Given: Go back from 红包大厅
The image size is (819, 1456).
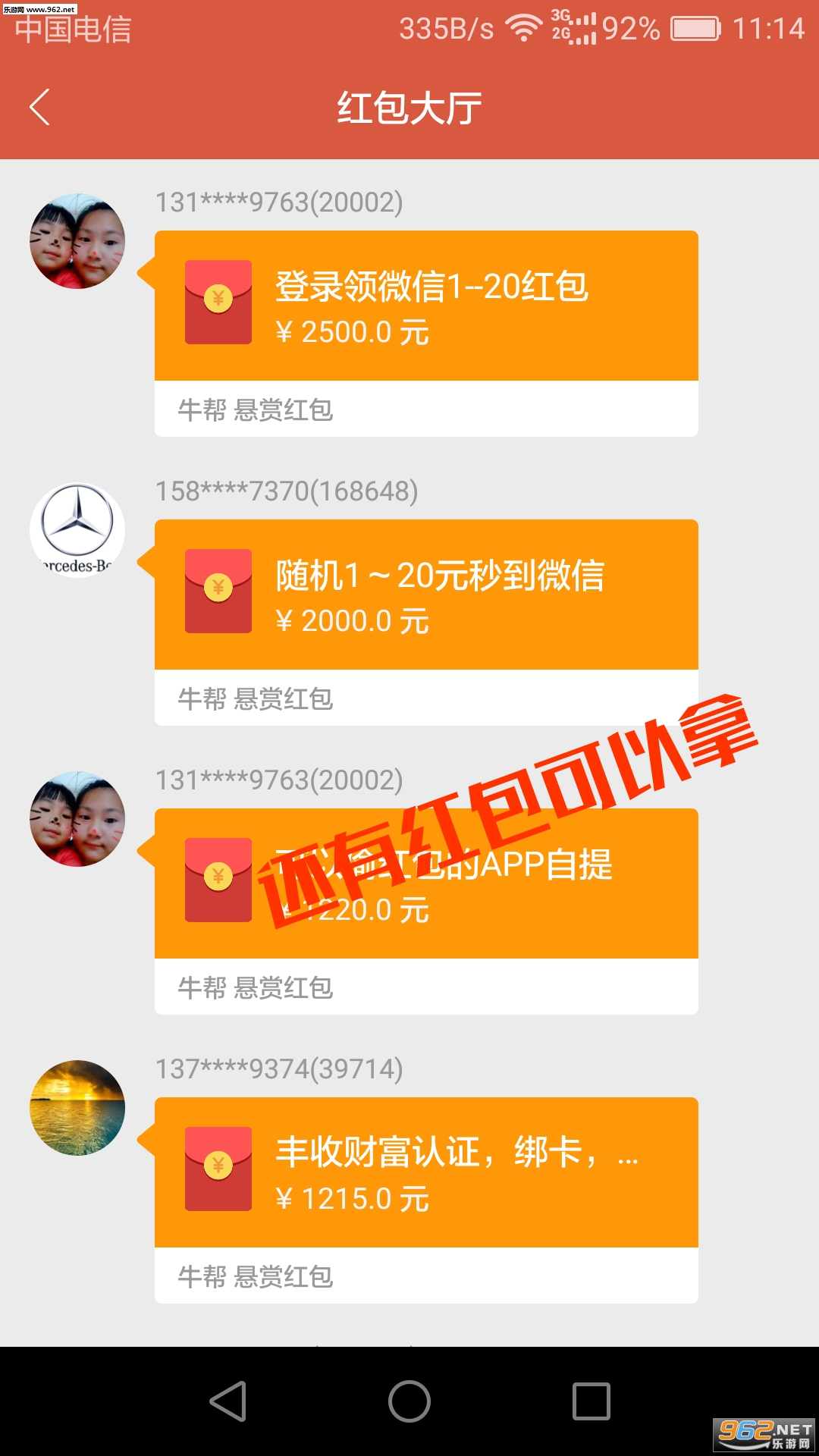Looking at the screenshot, I should (x=39, y=107).
